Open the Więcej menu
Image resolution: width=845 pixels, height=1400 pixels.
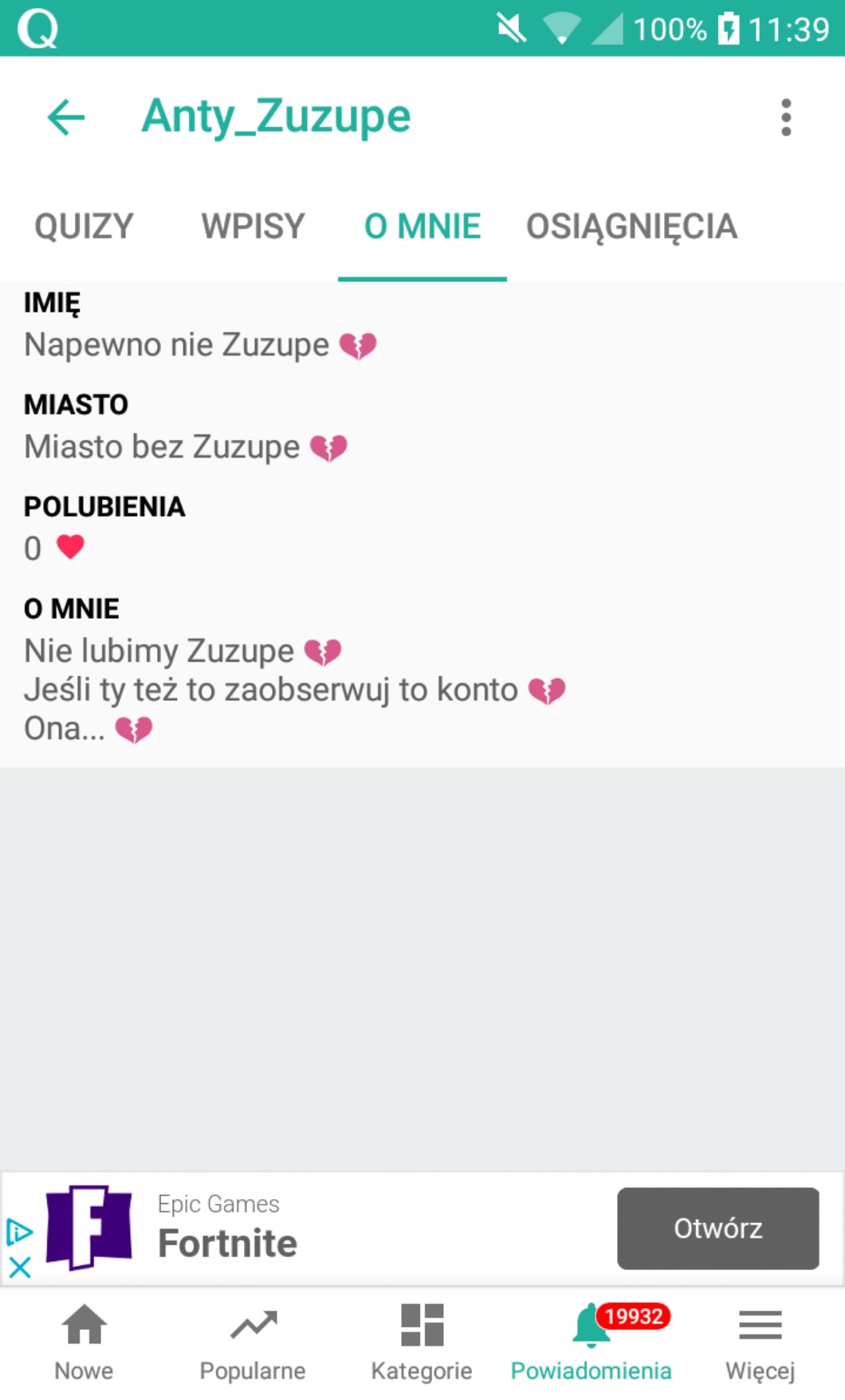(760, 1343)
